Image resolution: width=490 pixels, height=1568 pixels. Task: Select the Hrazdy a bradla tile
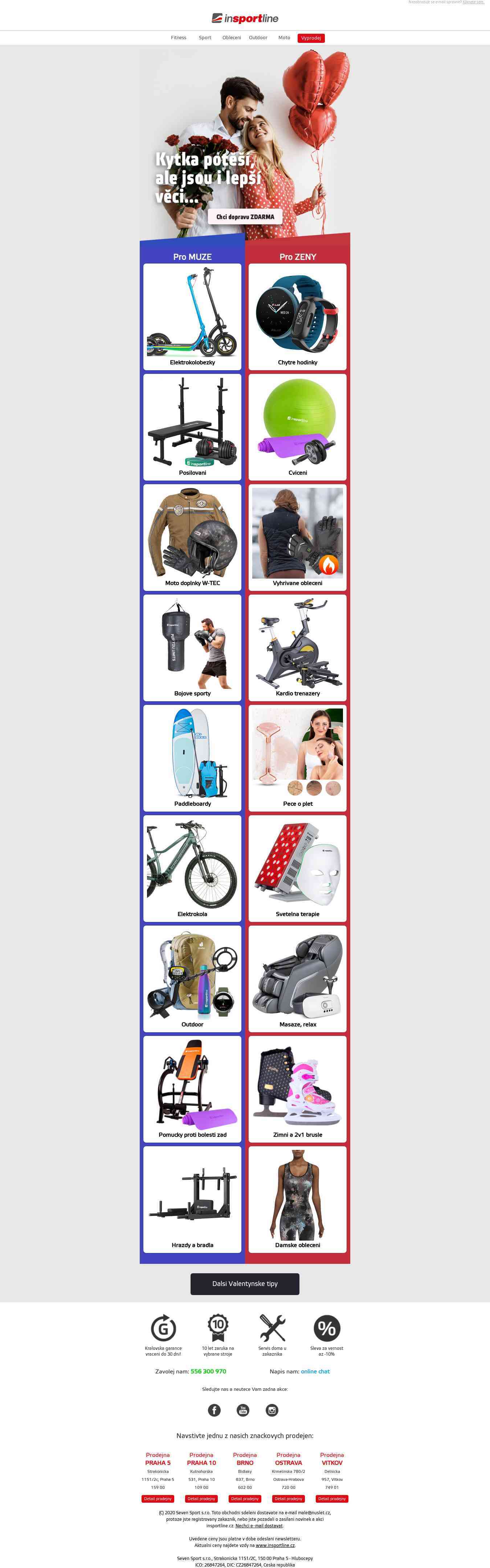pyautogui.click(x=192, y=1199)
